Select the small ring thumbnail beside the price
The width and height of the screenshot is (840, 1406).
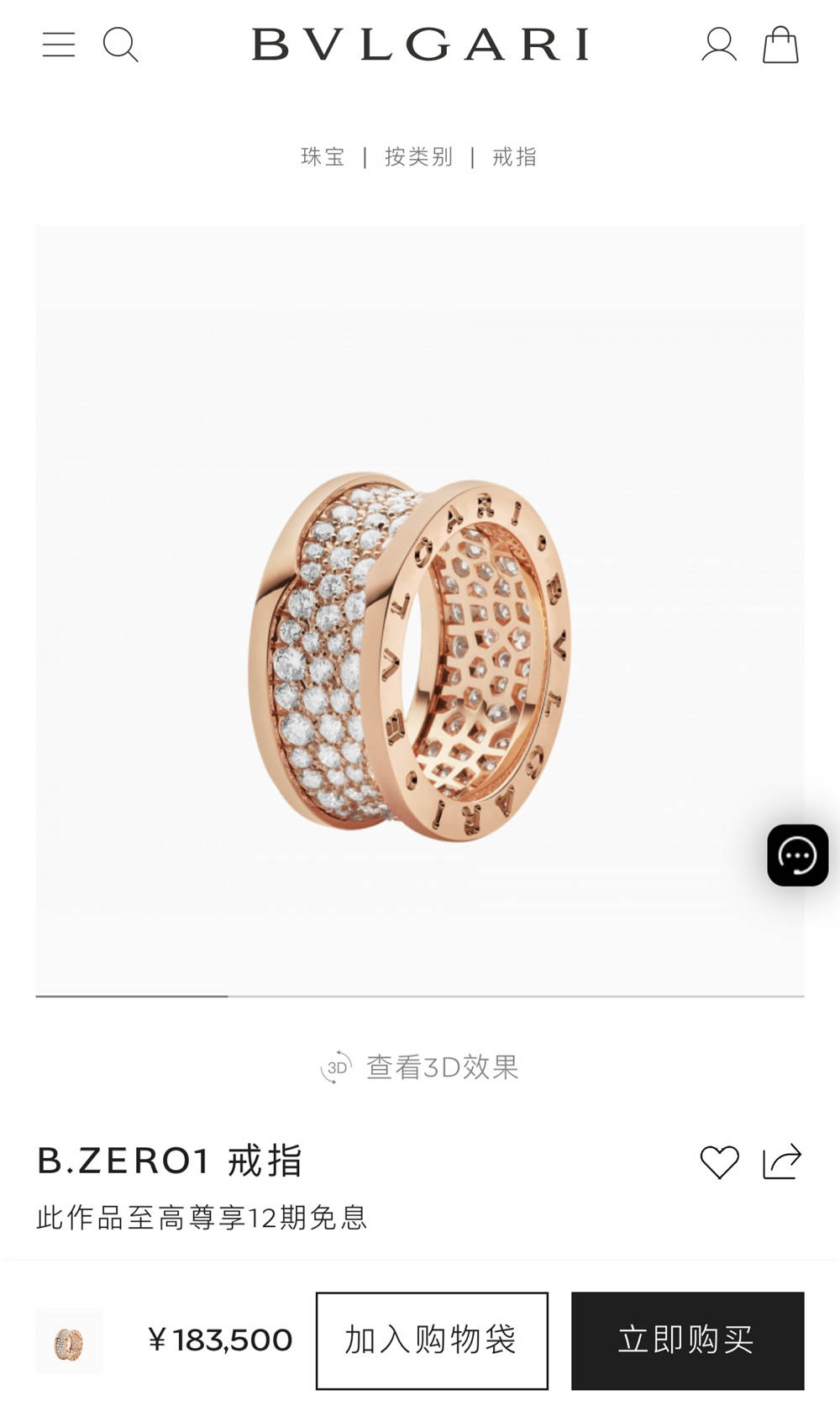[x=70, y=1341]
